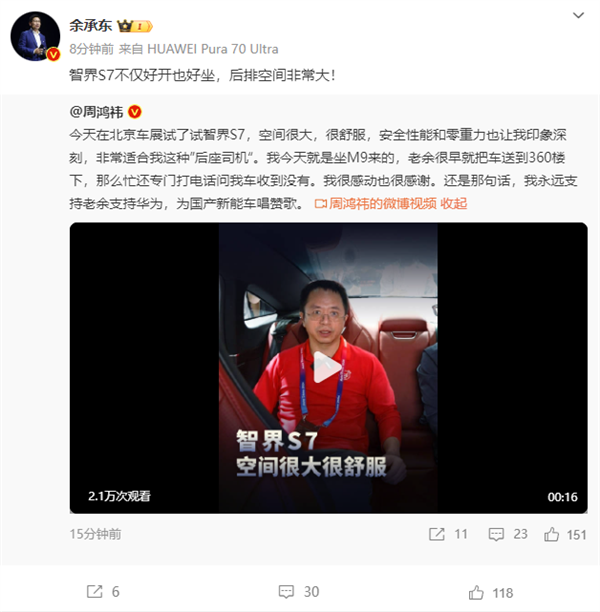Open the HUAWEI Pura 70 Ultra source link
The height and width of the screenshot is (612, 600).
pos(213,49)
